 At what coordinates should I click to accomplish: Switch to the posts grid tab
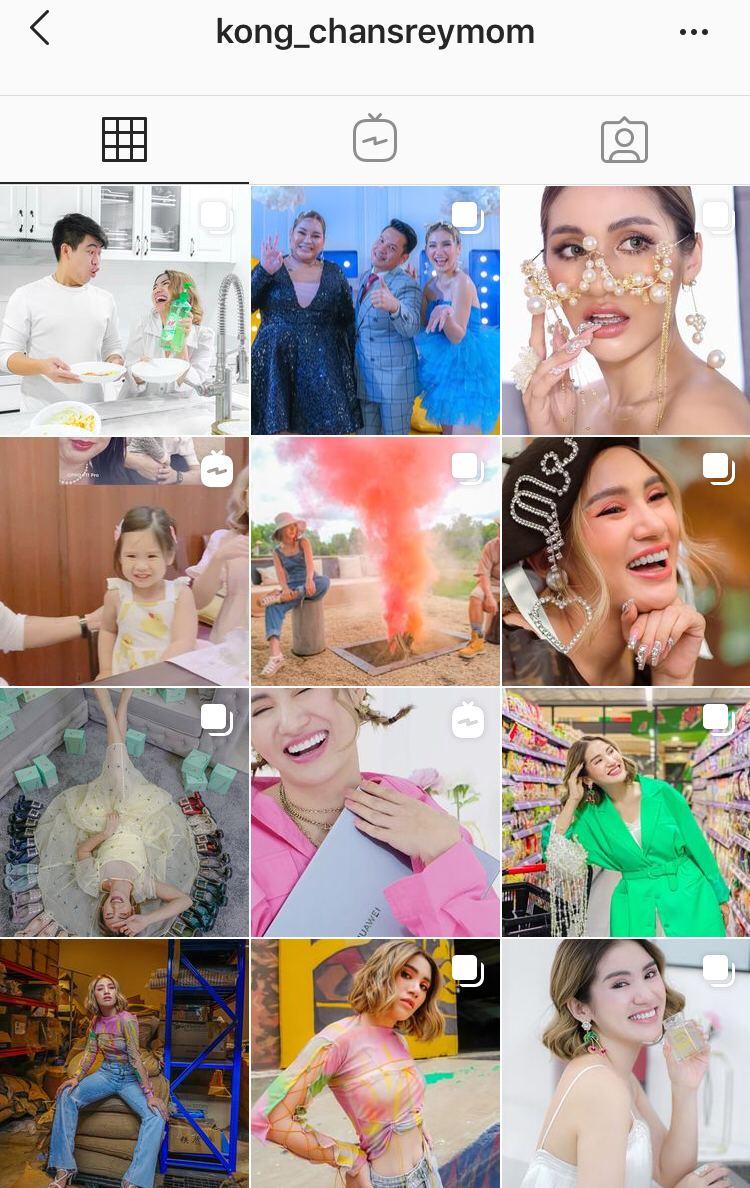[125, 140]
